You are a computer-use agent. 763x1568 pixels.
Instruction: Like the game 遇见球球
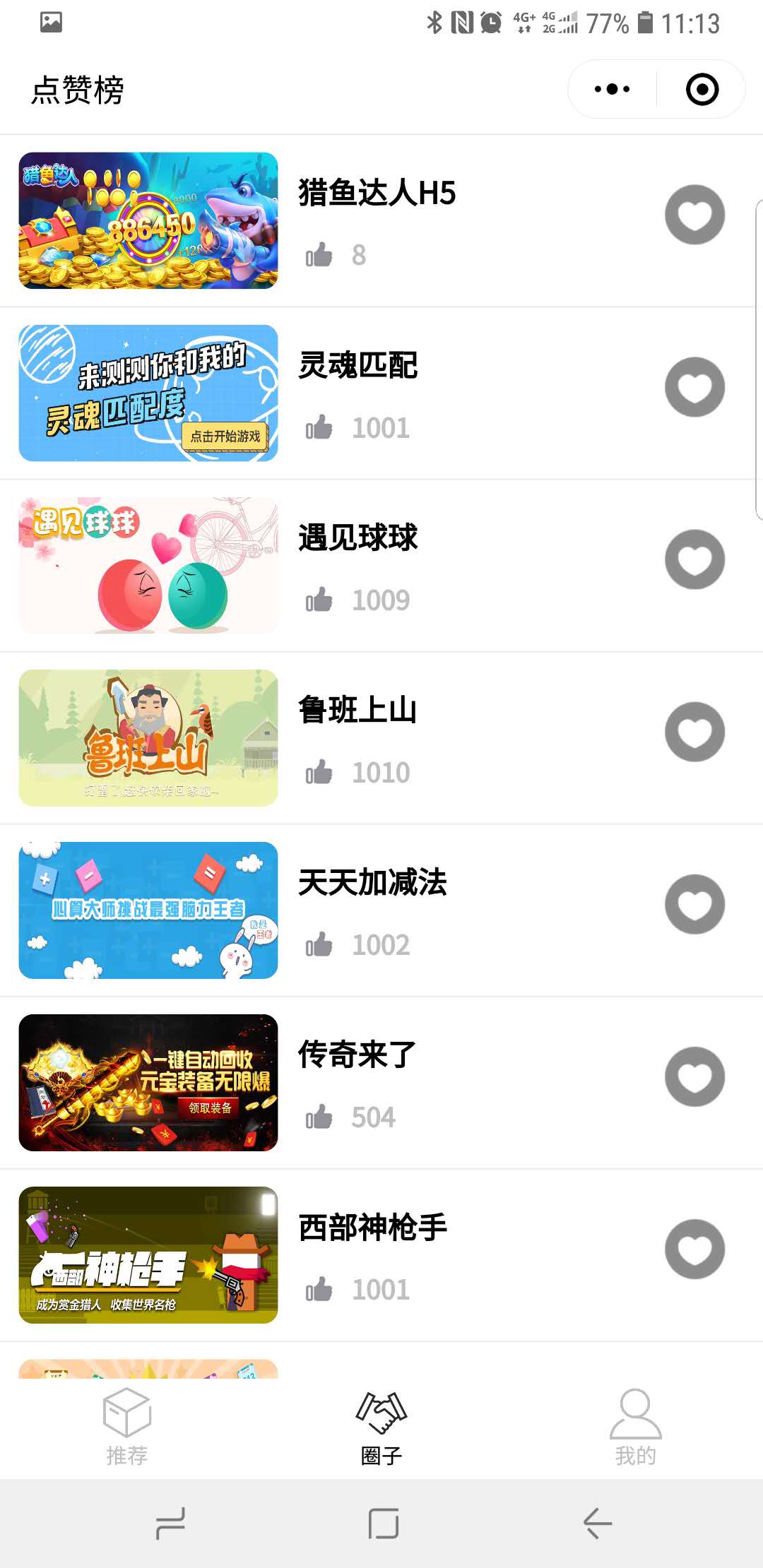click(x=694, y=559)
